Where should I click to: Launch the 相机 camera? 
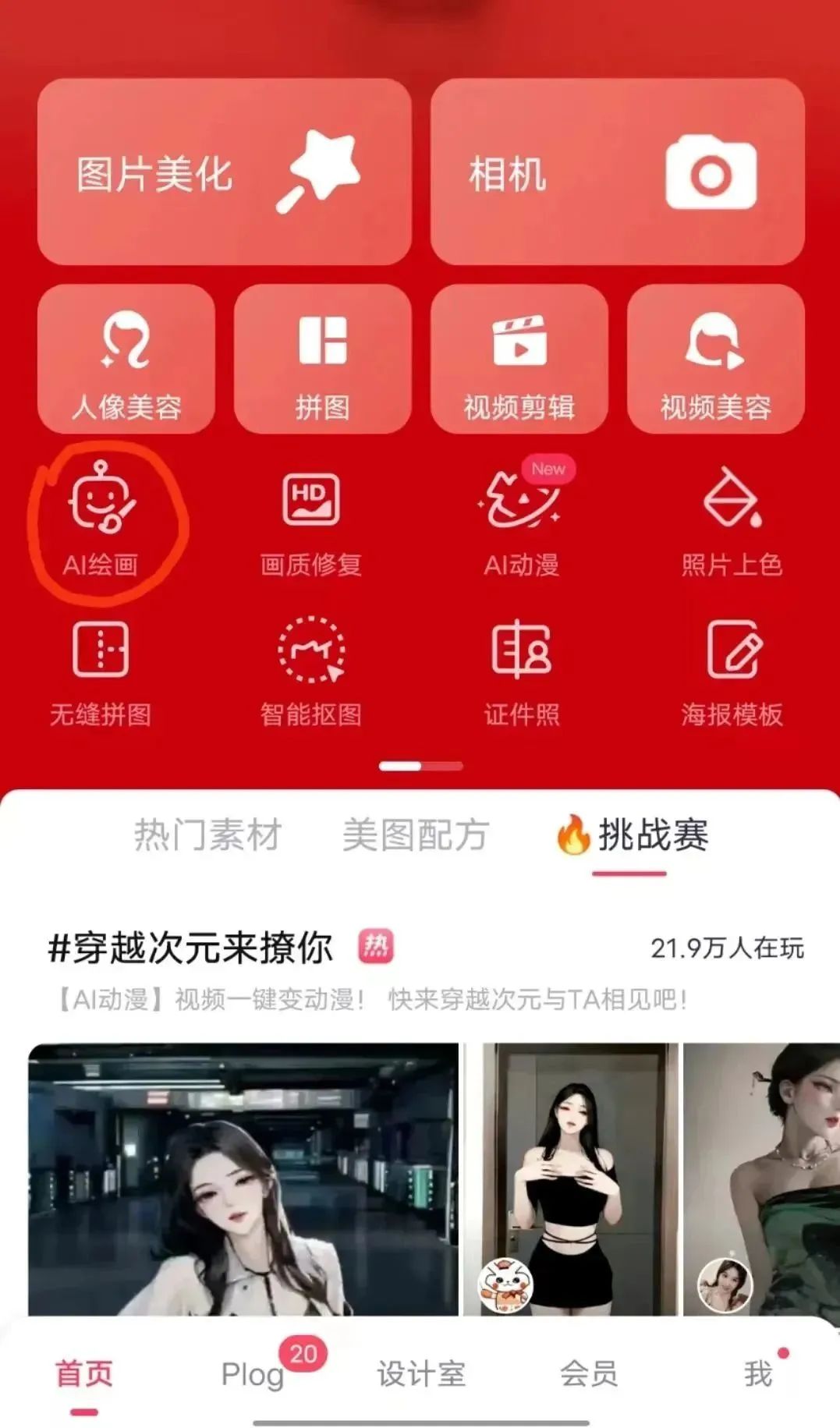point(616,172)
